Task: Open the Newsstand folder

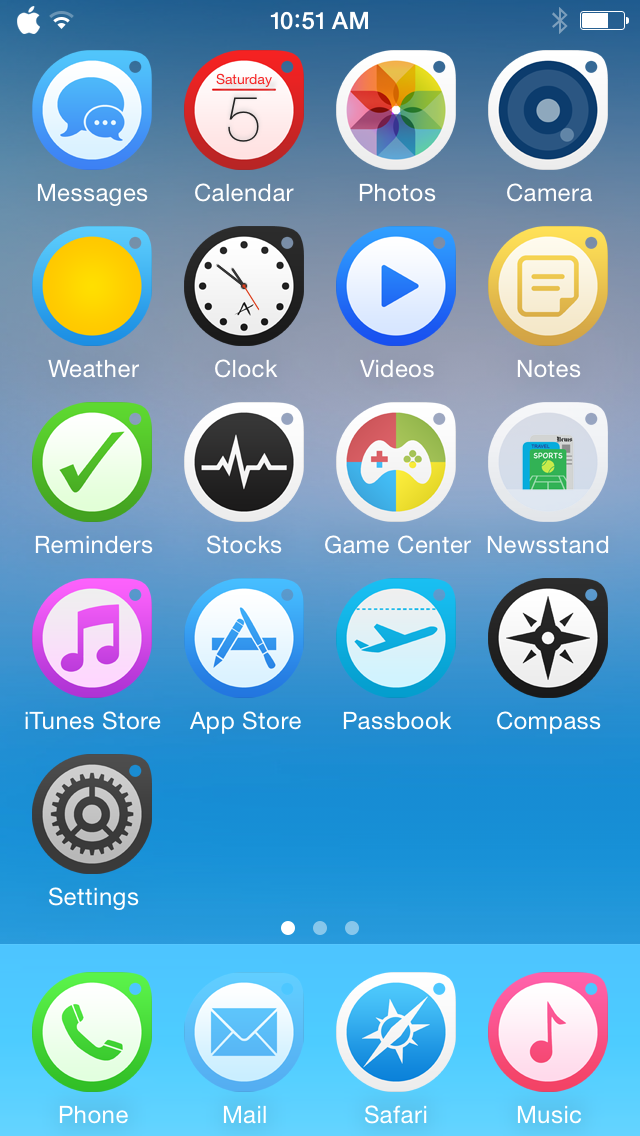Action: pyautogui.click(x=548, y=462)
